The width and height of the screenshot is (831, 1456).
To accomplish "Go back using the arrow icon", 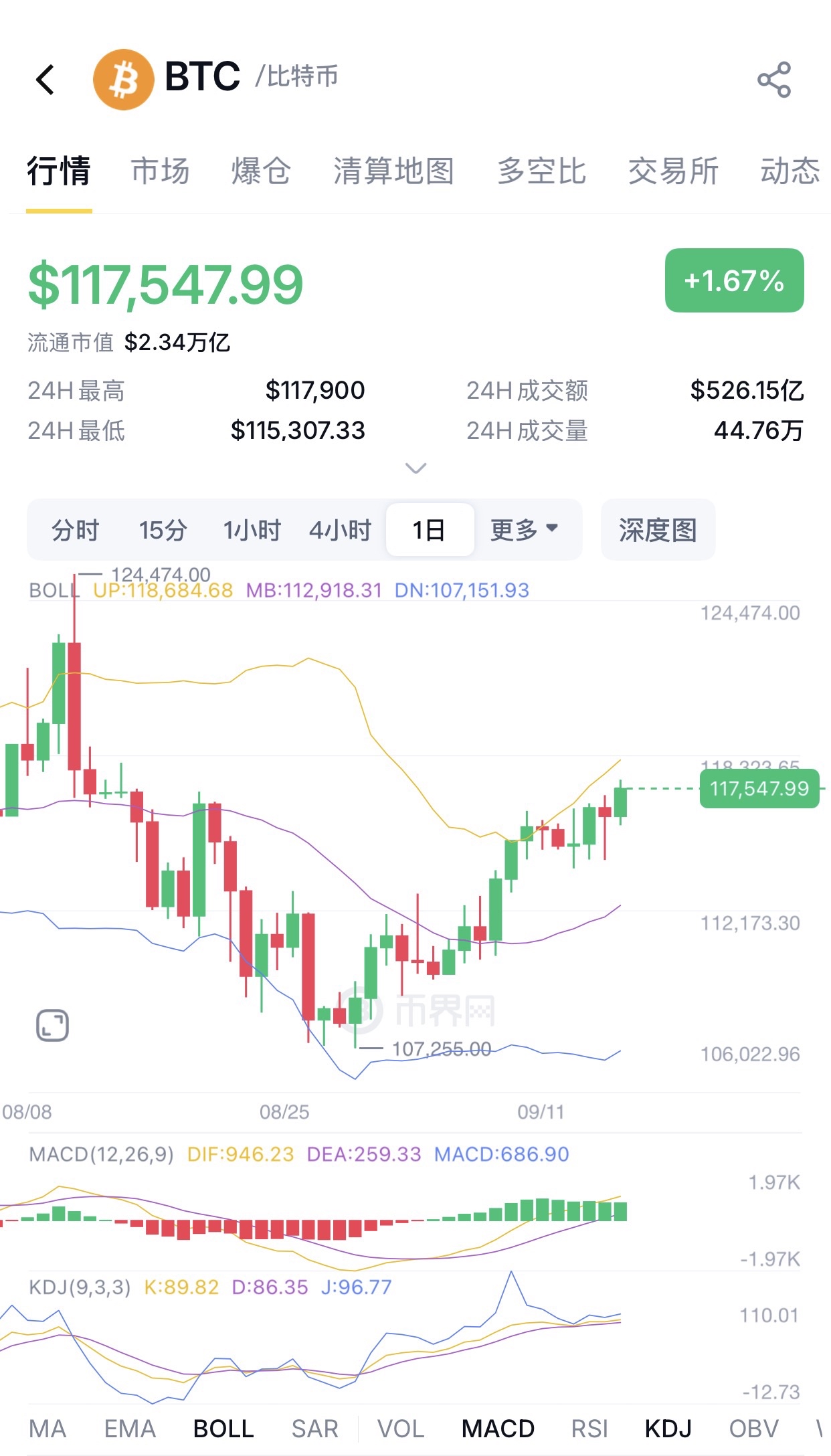I will click(45, 80).
